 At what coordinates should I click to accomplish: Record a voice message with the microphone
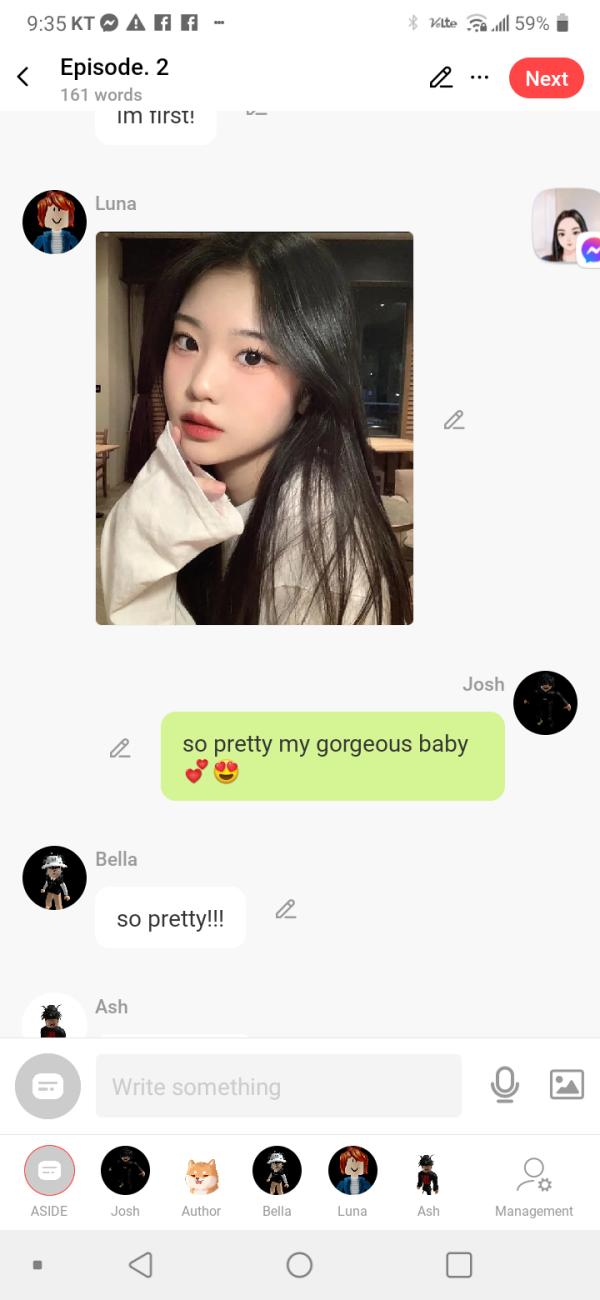(x=505, y=1085)
